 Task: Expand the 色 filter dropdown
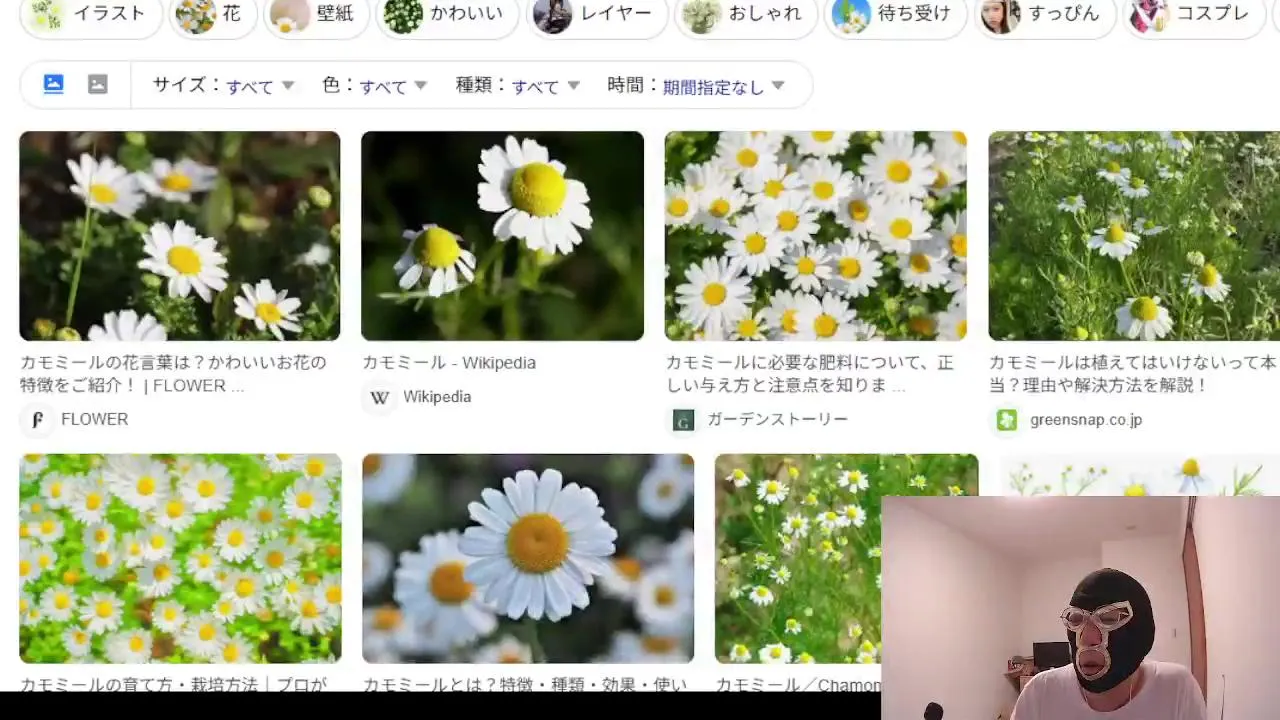375,86
